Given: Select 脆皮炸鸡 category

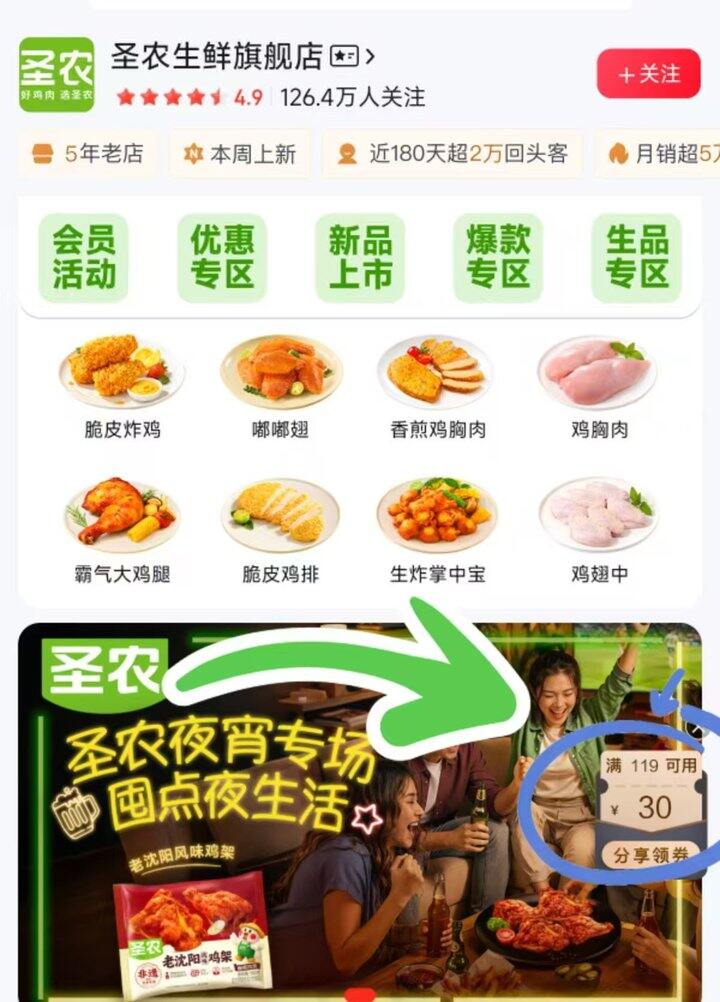Looking at the screenshot, I should [x=122, y=387].
